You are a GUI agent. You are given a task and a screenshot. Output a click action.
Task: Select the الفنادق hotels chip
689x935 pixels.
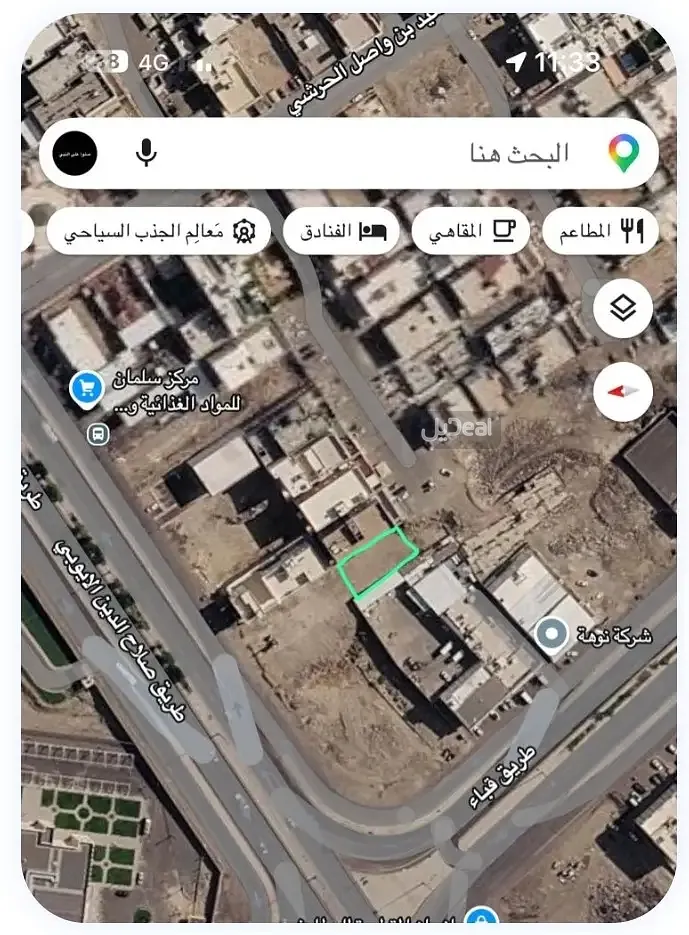pos(341,231)
